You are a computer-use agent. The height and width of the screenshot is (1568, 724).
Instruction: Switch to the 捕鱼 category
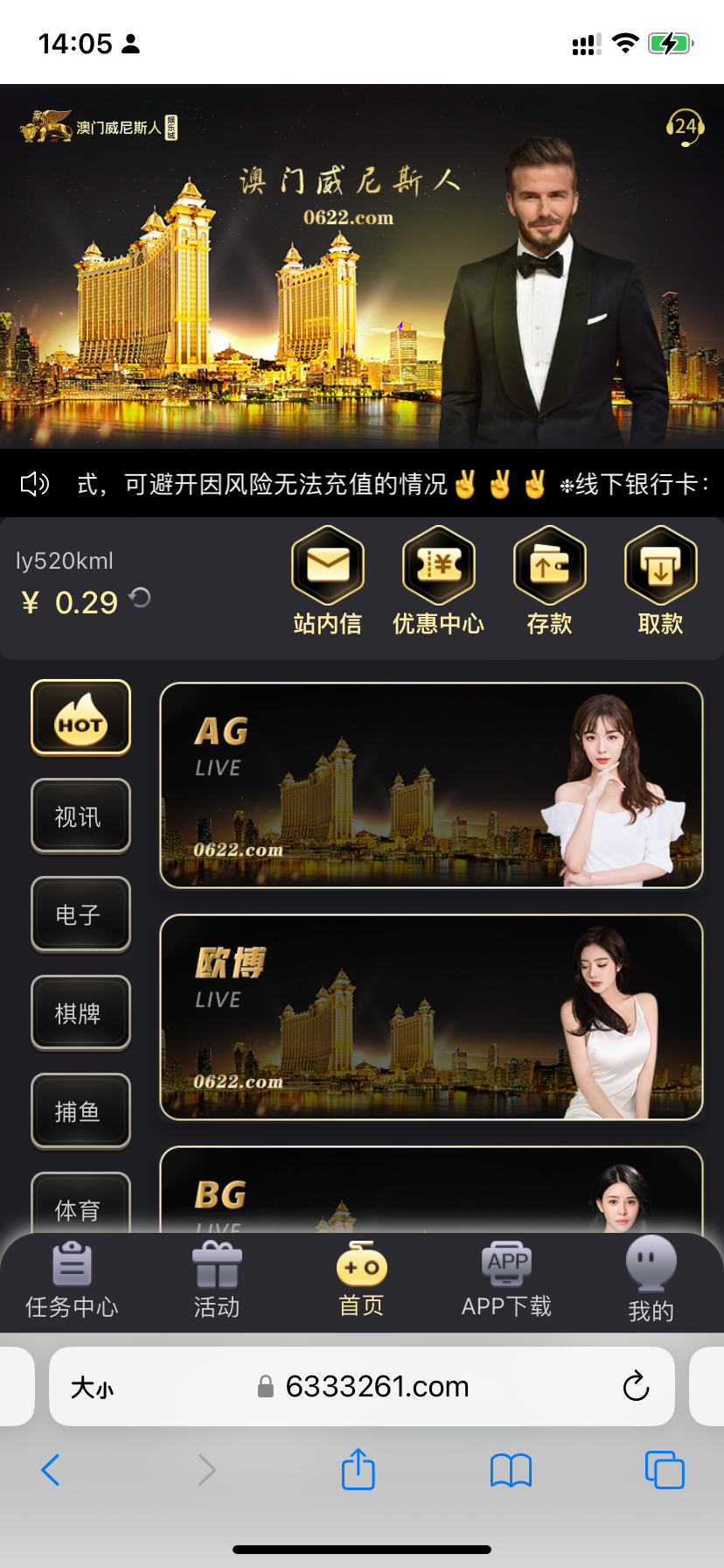[80, 1111]
